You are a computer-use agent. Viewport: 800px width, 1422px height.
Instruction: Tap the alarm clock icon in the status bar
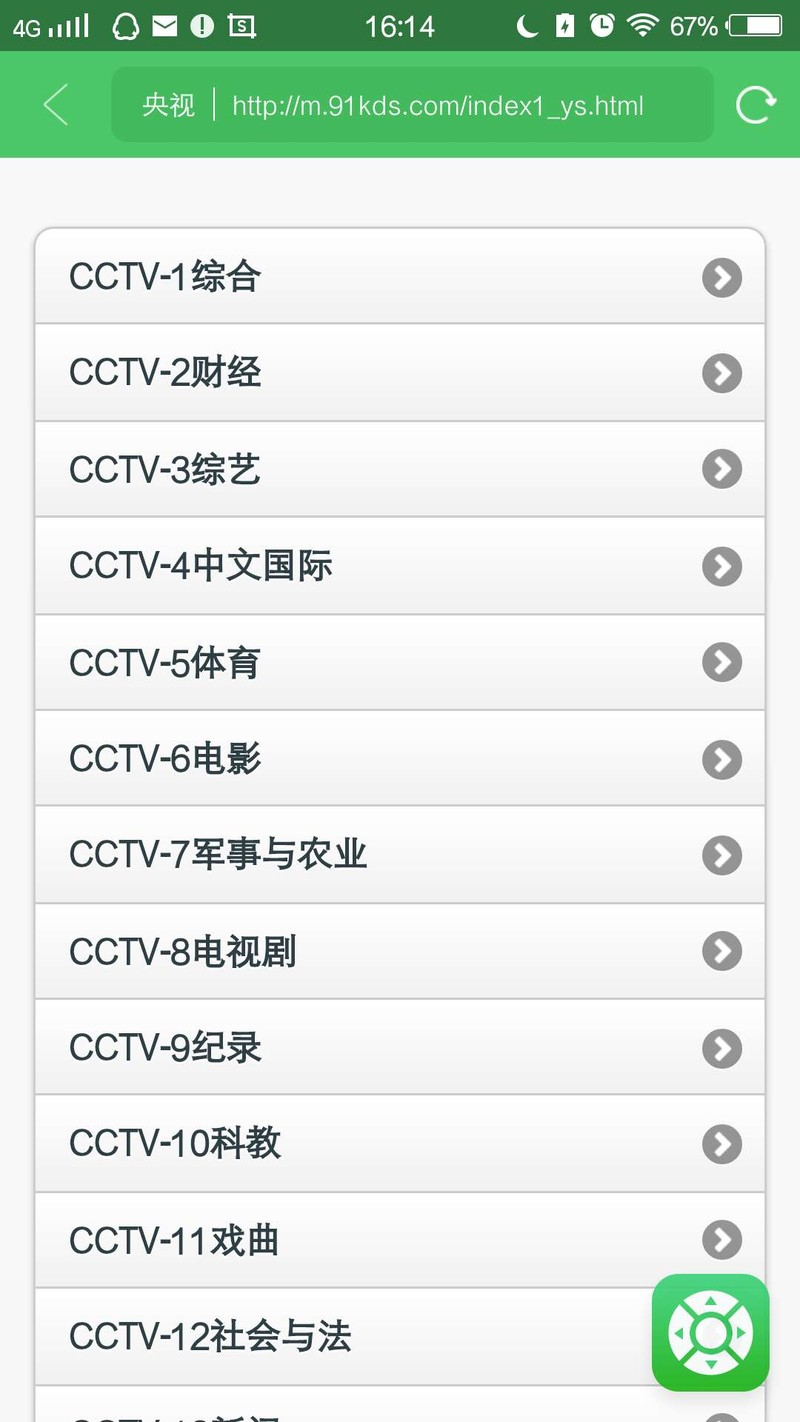pos(601,25)
